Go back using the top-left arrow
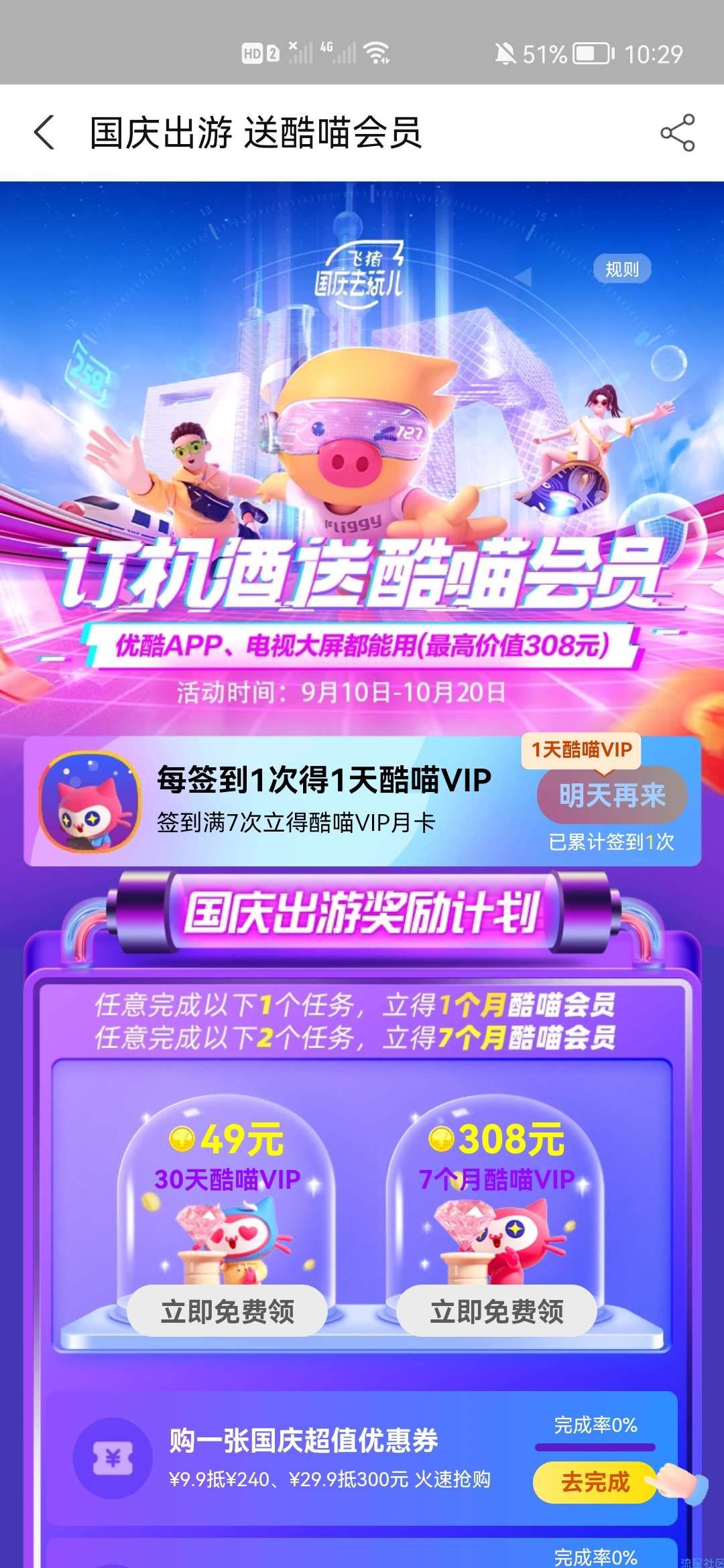This screenshot has width=724, height=1568. point(44,132)
